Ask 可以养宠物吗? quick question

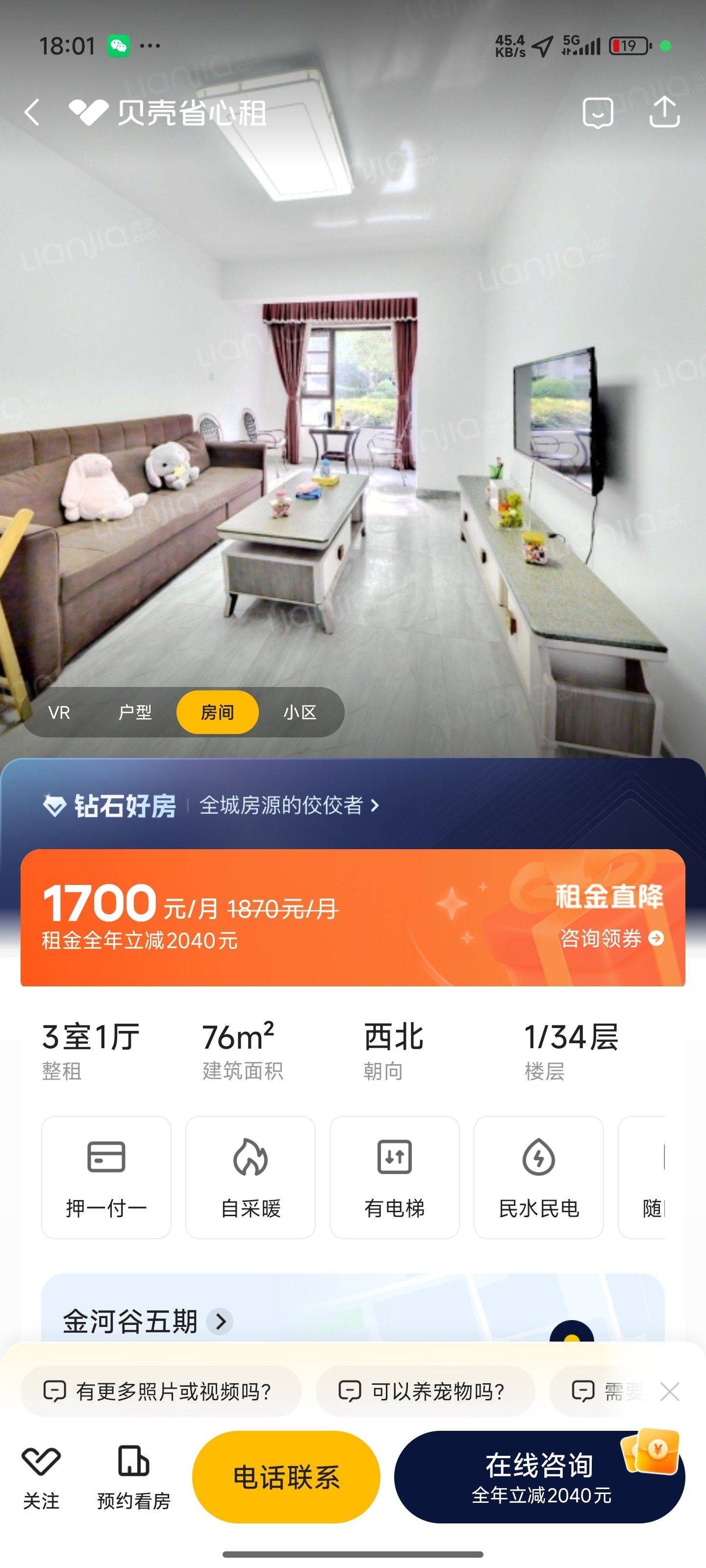click(425, 1391)
